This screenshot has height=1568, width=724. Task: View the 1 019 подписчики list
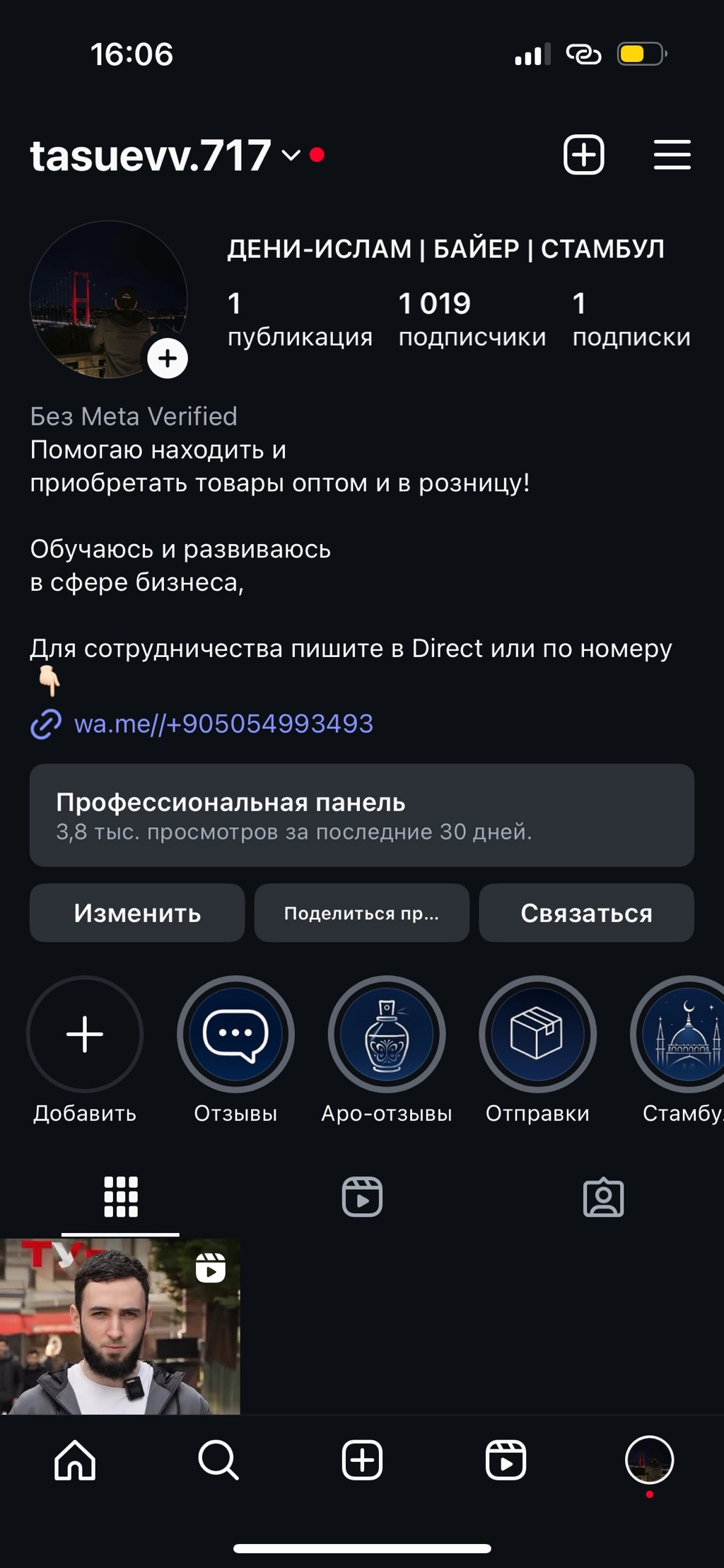(x=472, y=319)
